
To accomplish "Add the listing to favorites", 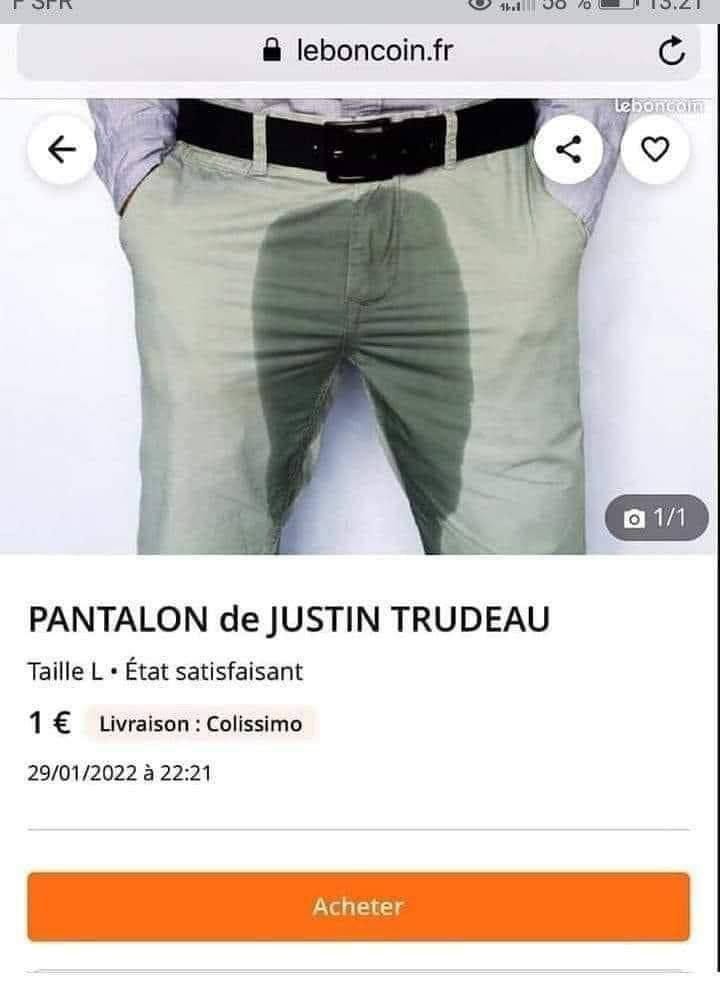I will (654, 150).
